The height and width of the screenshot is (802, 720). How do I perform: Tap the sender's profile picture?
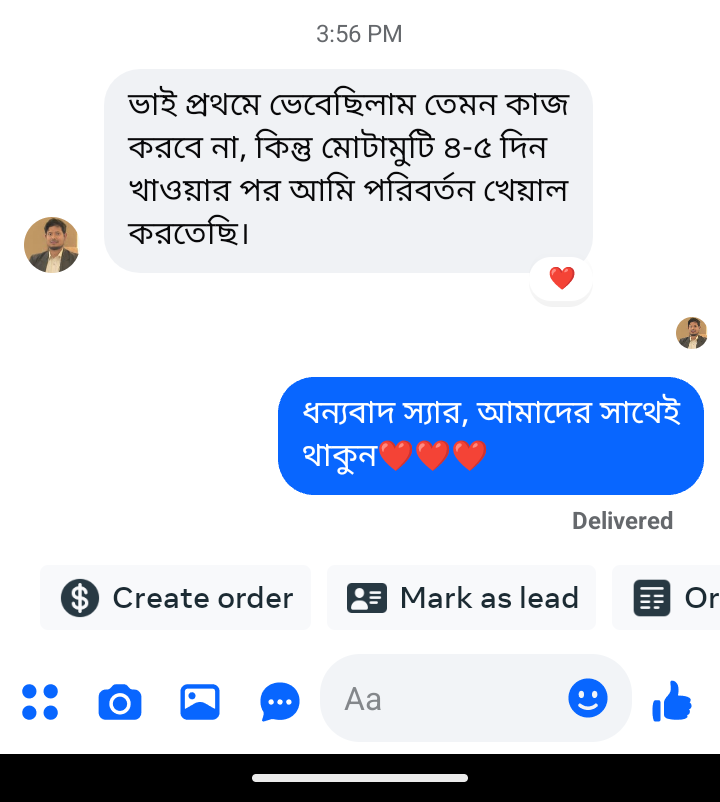(x=51, y=245)
